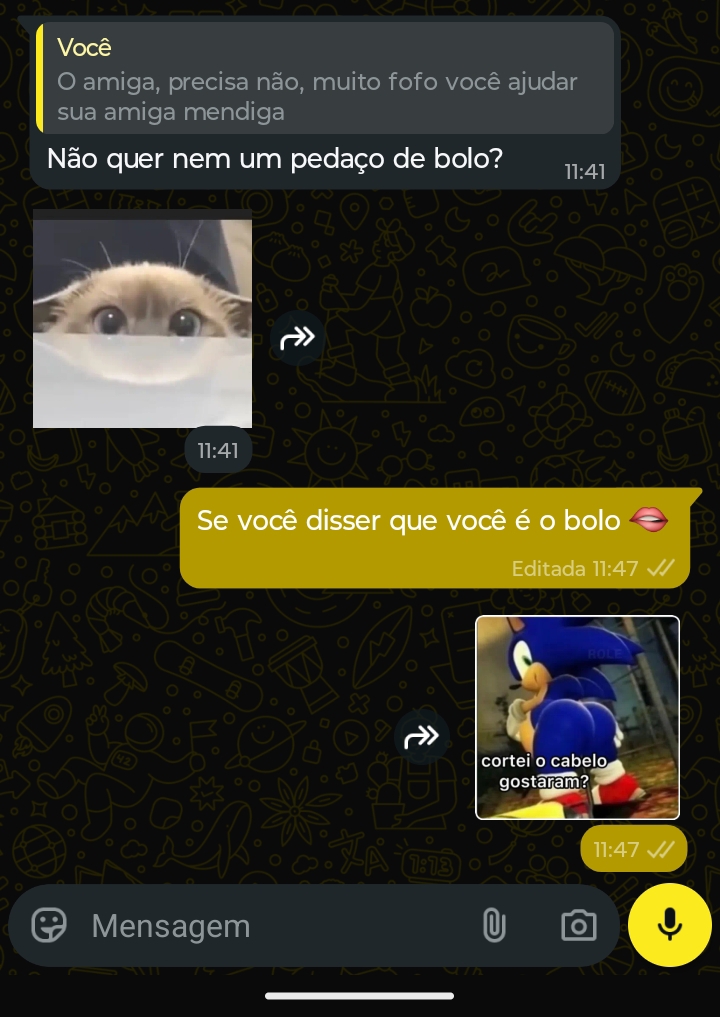This screenshot has width=720, height=1017.
Task: Tap the Mensagem text field
Action: pos(270,926)
